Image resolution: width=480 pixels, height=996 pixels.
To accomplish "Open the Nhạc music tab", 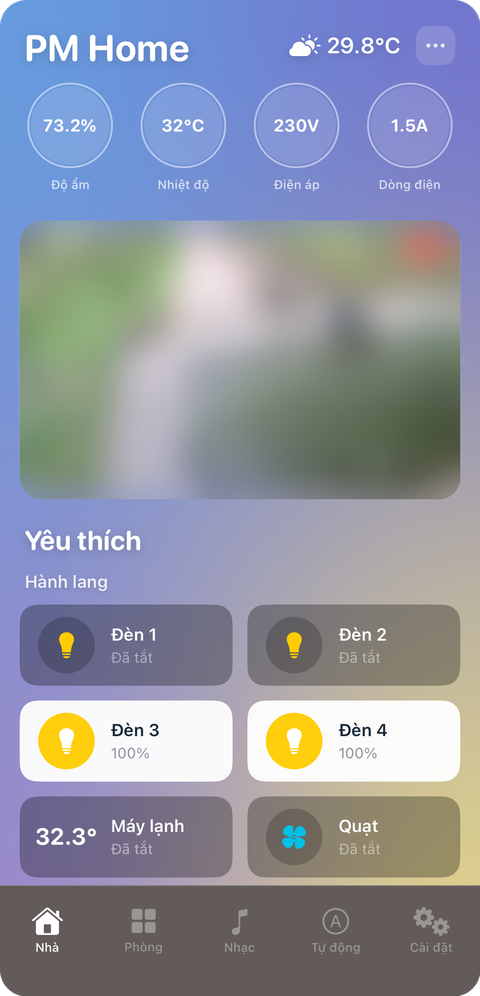I will click(239, 931).
